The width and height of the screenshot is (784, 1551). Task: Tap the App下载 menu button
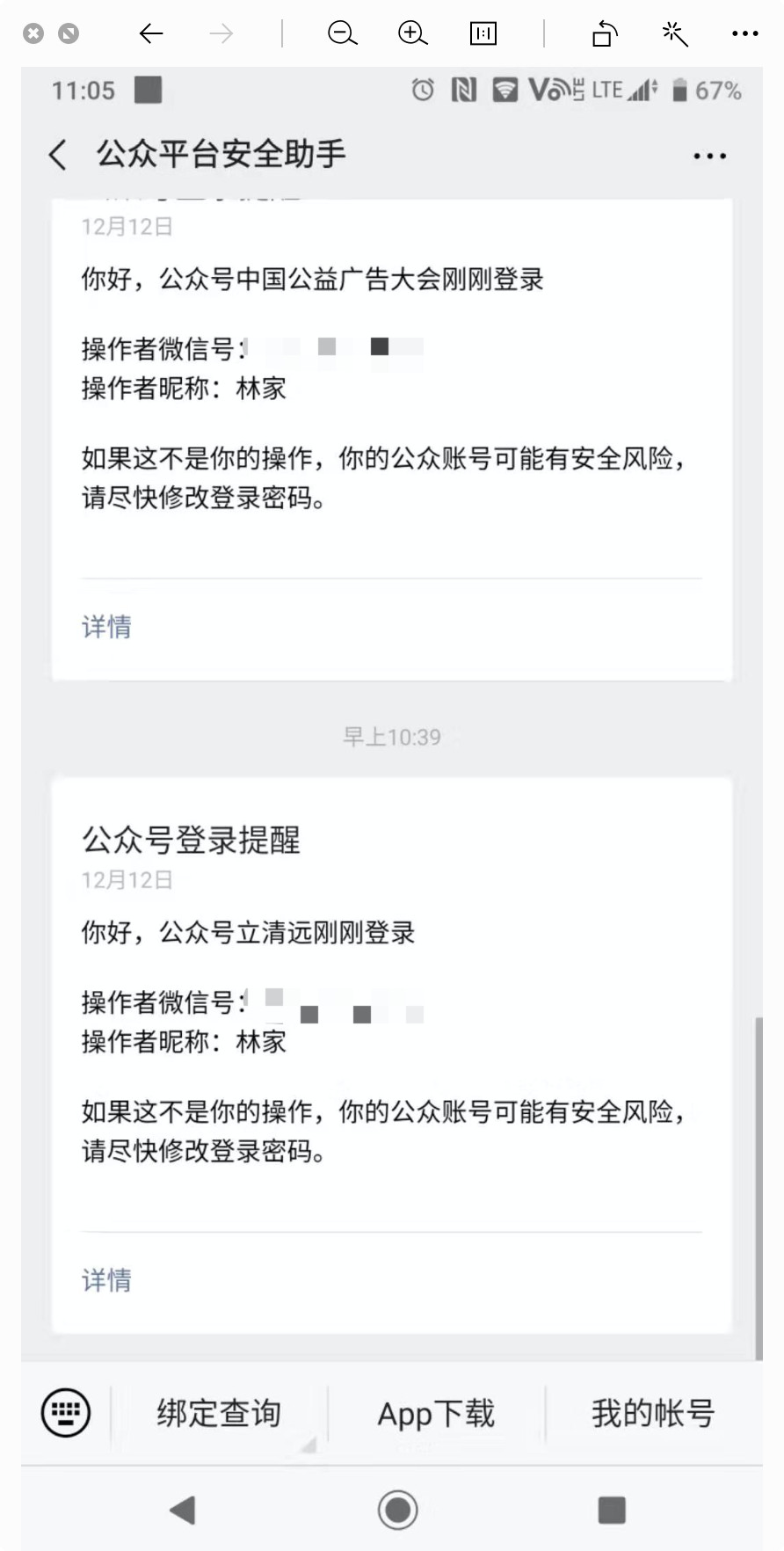click(436, 1414)
